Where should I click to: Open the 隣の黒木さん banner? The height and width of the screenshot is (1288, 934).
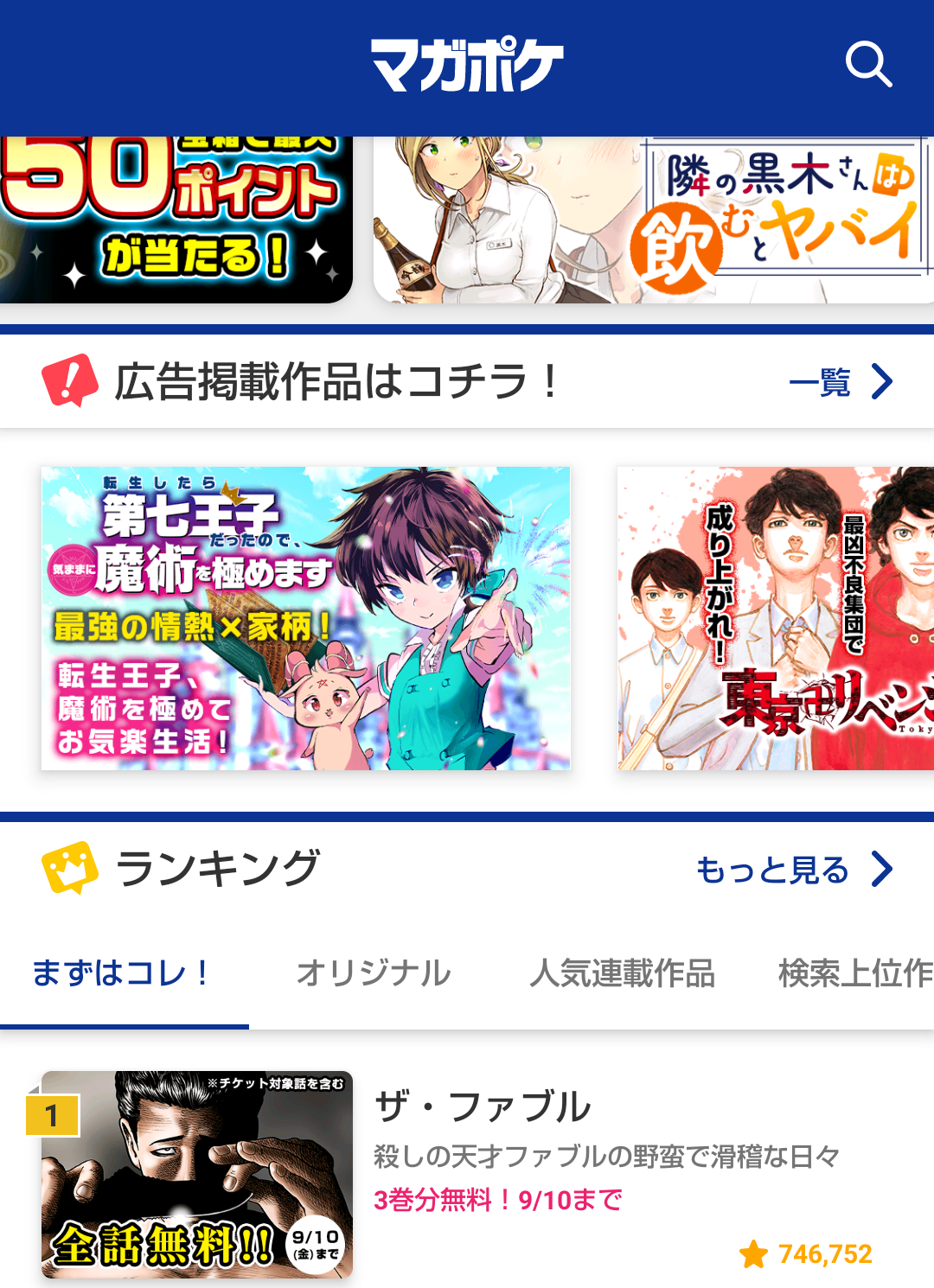tap(654, 220)
